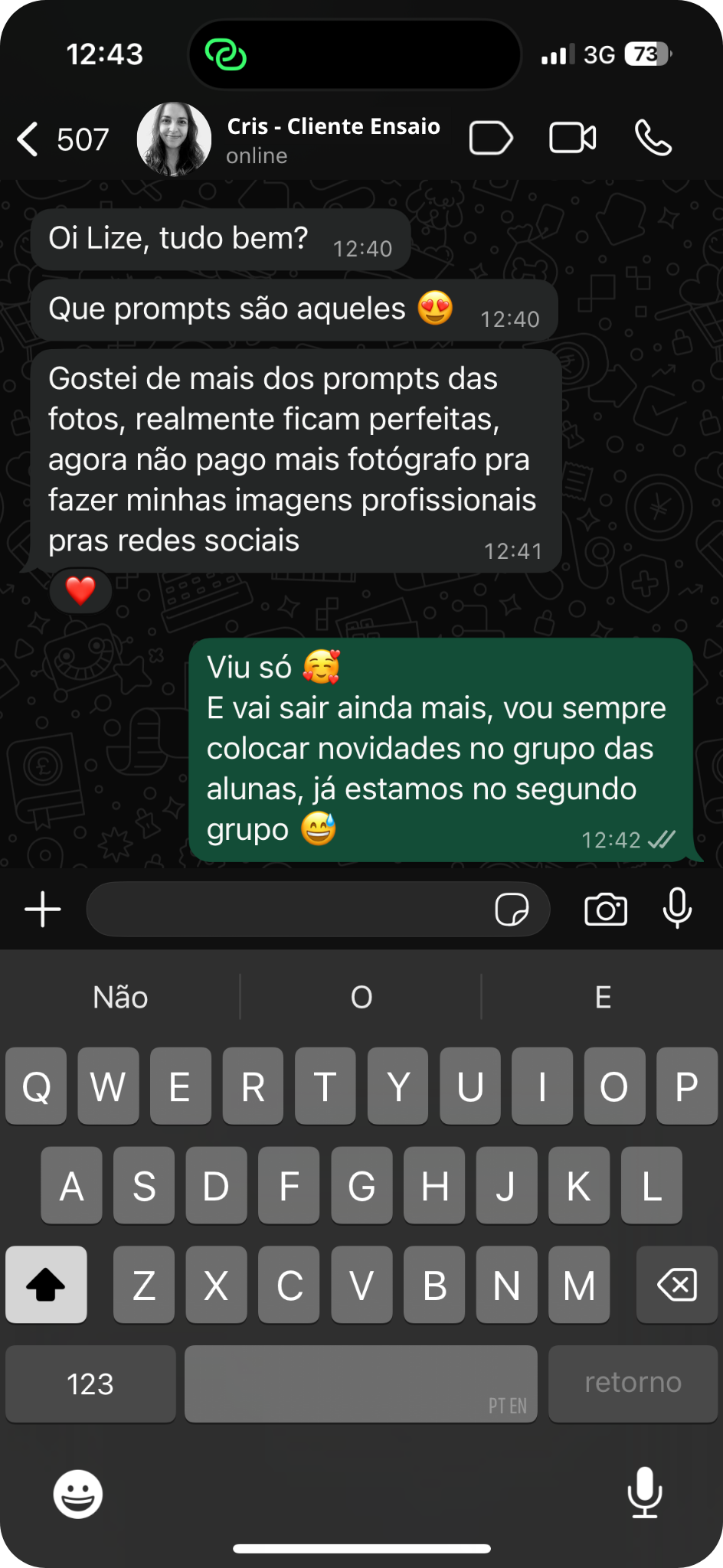Start keyboard dictation microphone
Image resolution: width=723 pixels, height=1568 pixels.
(645, 1492)
